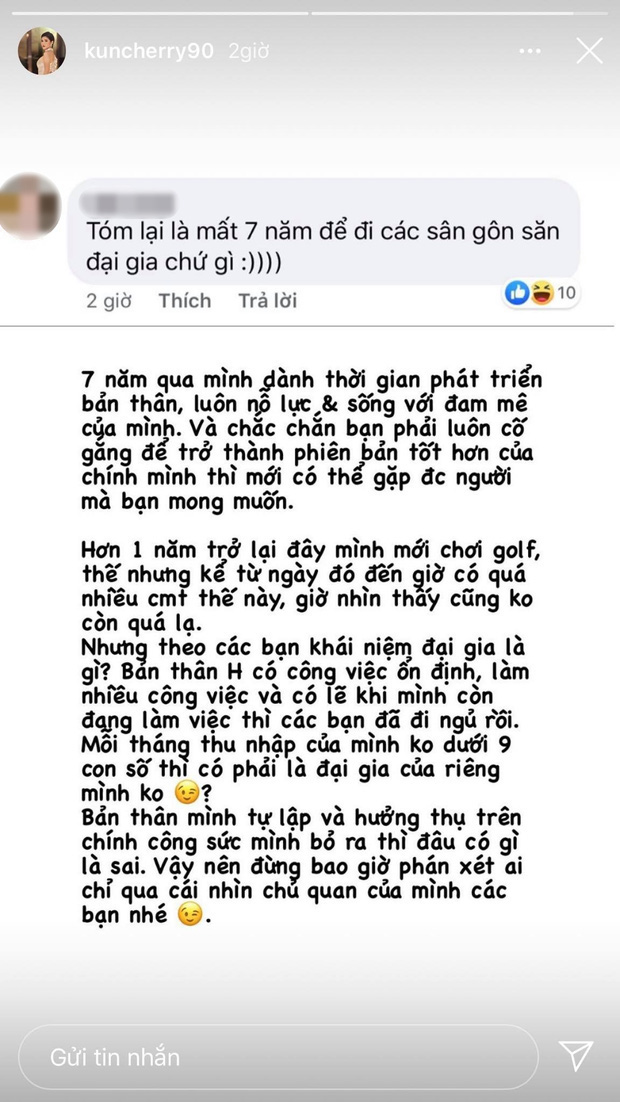Open the kuncherry90 username link
The height and width of the screenshot is (1102, 620).
(x=147, y=51)
